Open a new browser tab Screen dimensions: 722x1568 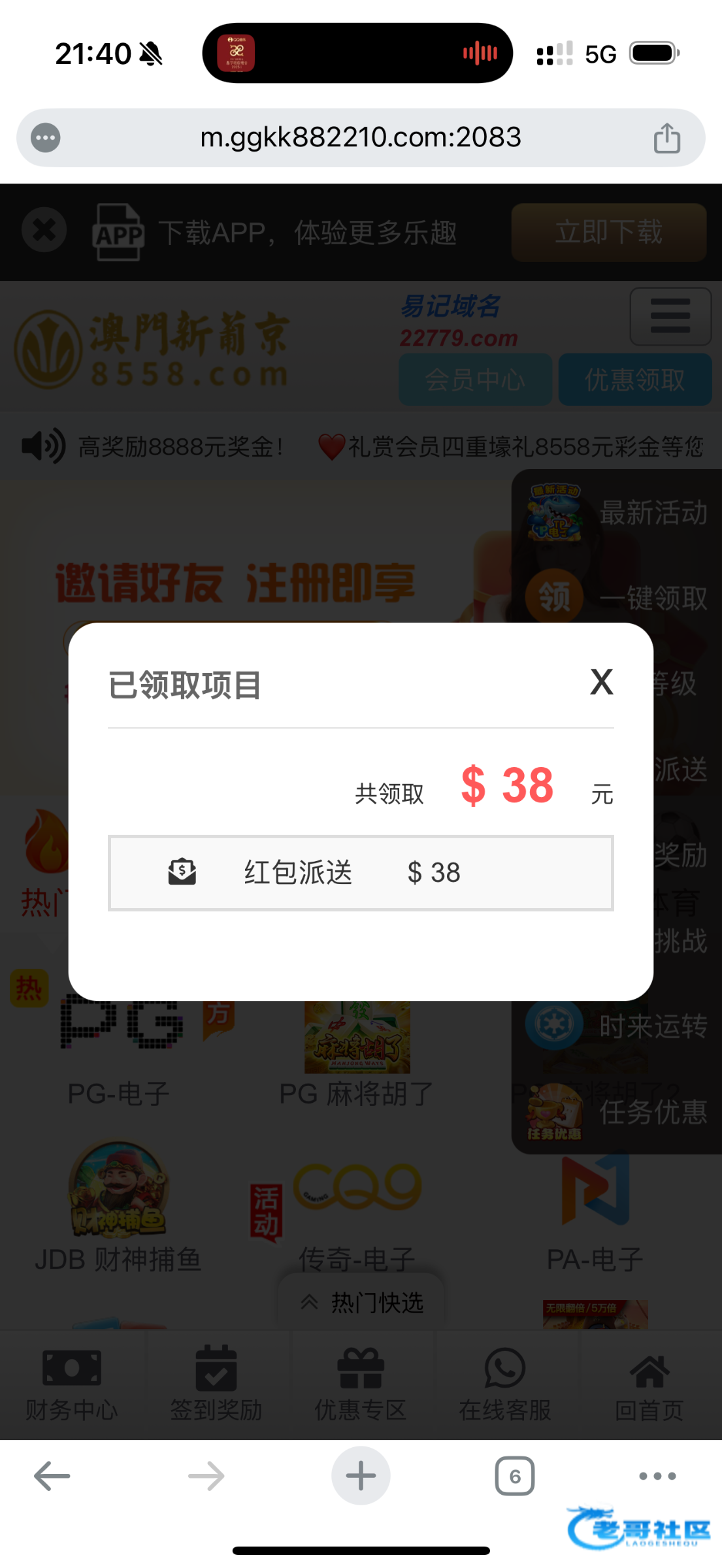point(361,1476)
